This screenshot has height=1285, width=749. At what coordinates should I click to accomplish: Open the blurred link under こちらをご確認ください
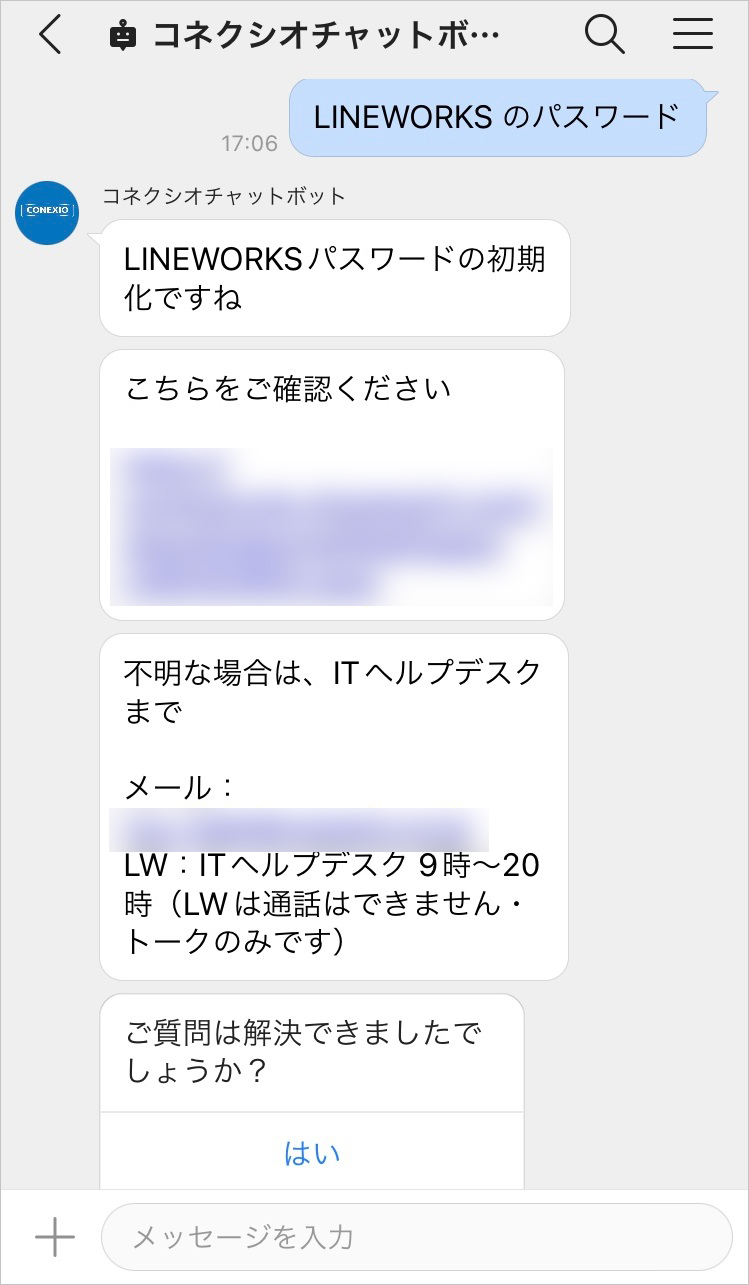(330, 526)
